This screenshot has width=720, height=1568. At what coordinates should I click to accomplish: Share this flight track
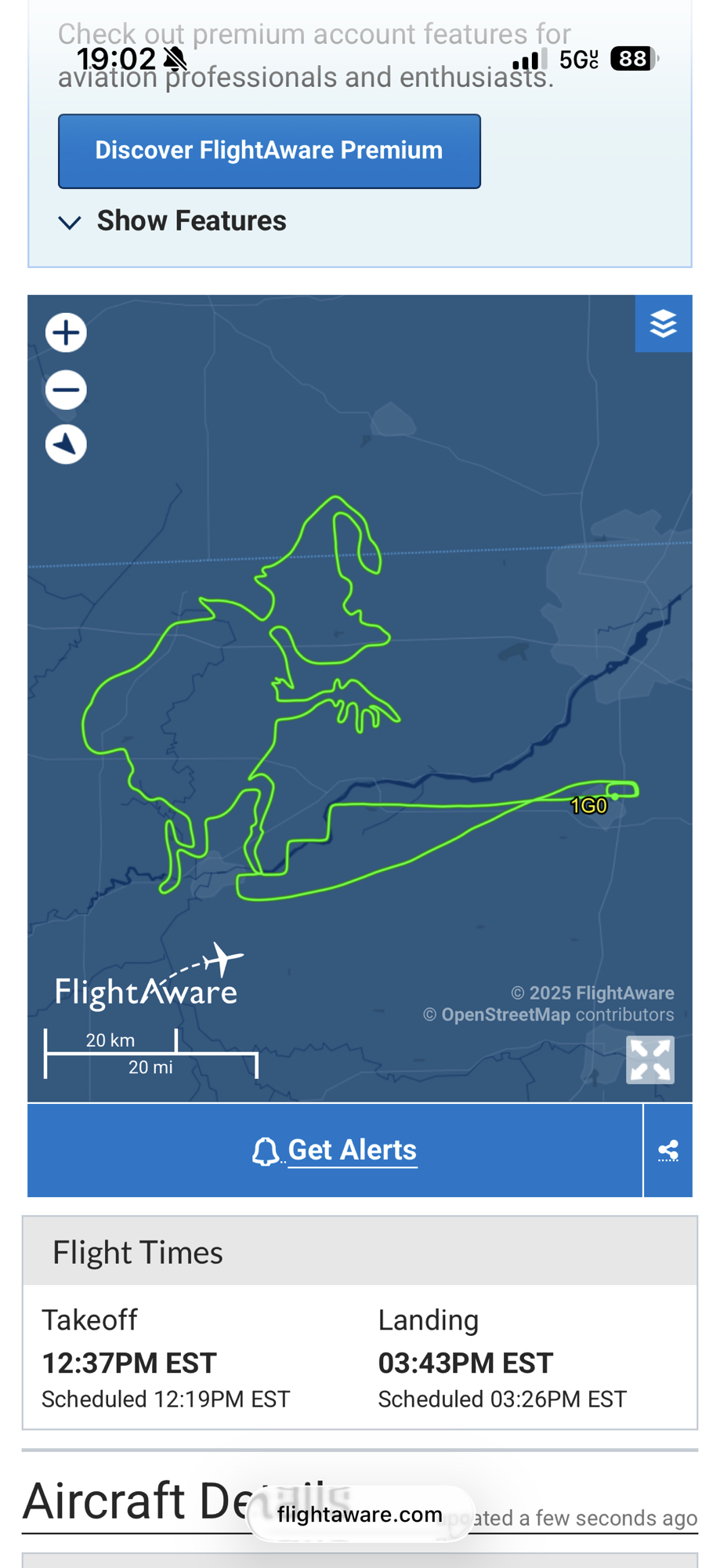pyautogui.click(x=668, y=1150)
